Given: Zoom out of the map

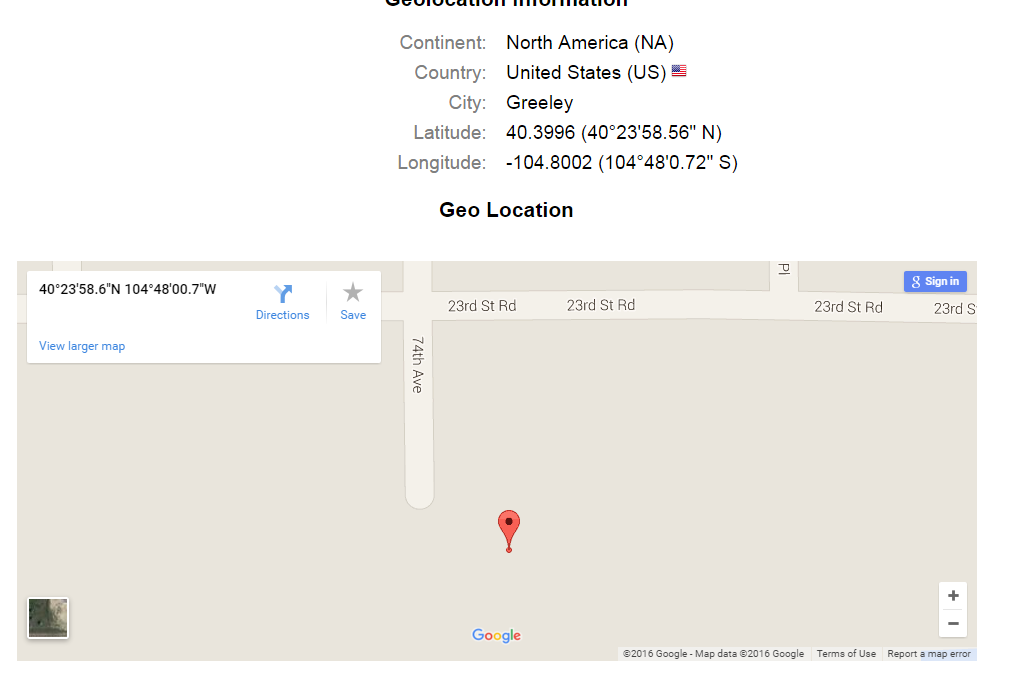Looking at the screenshot, I should click(953, 623).
